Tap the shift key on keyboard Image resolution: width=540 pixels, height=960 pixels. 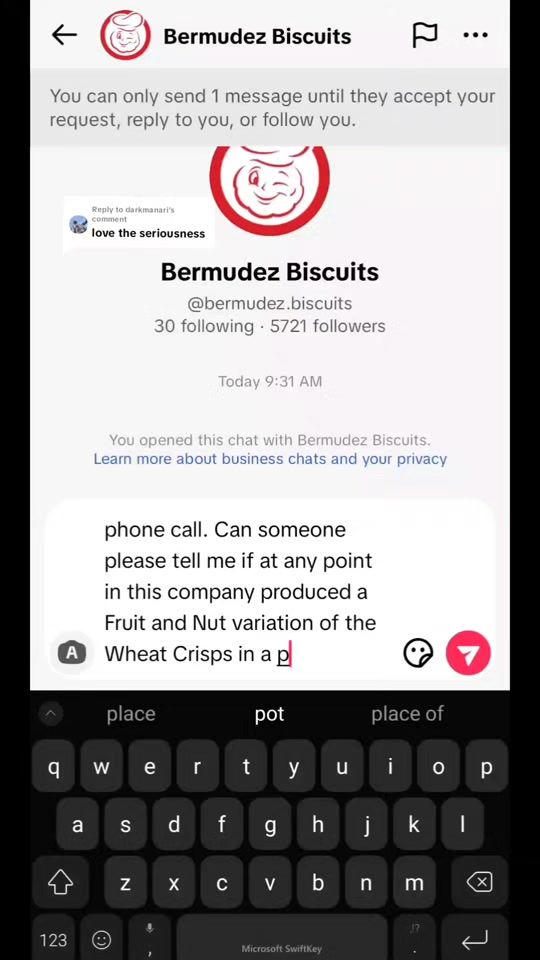(60, 882)
